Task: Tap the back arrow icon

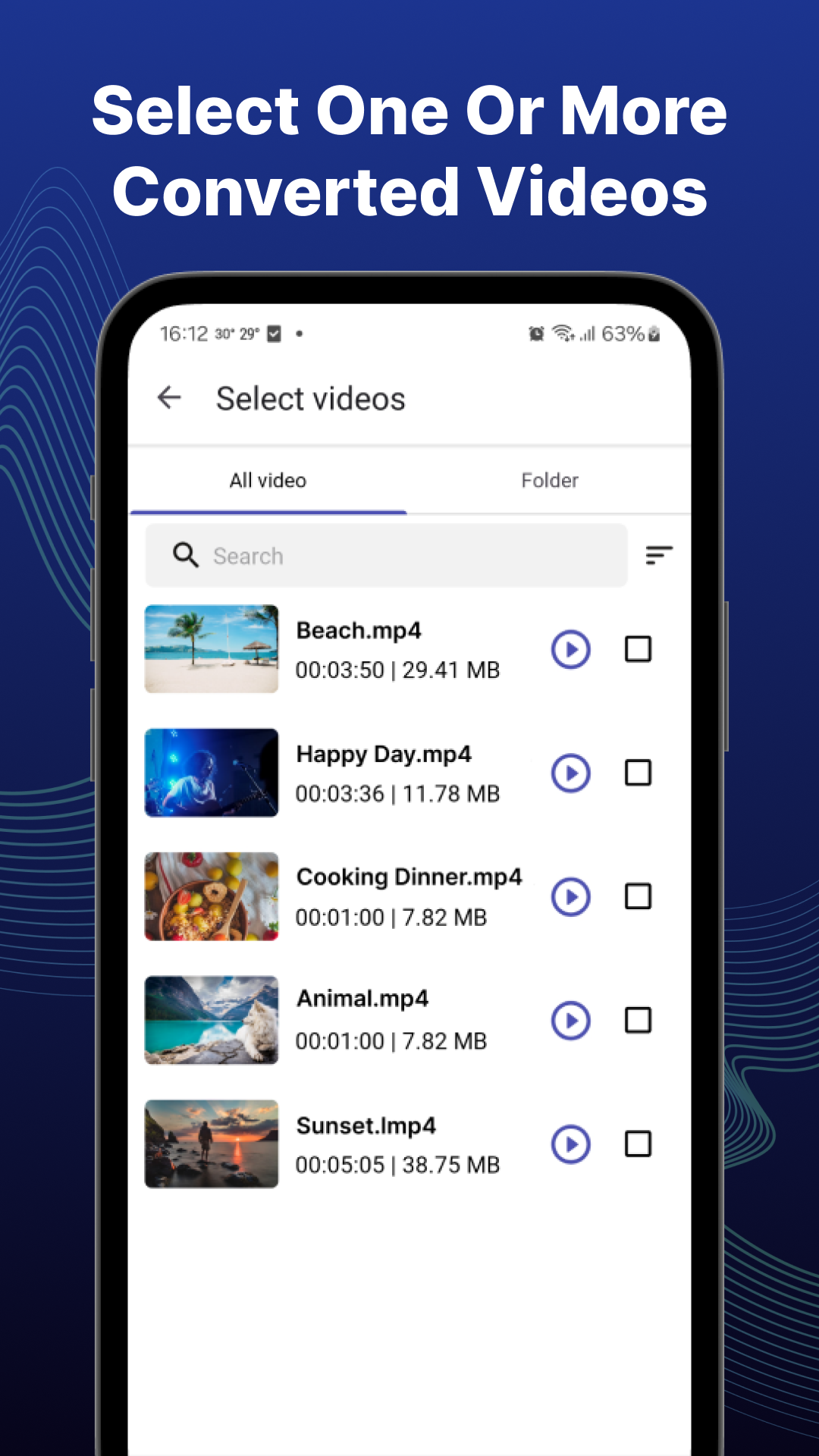Action: pyautogui.click(x=168, y=398)
